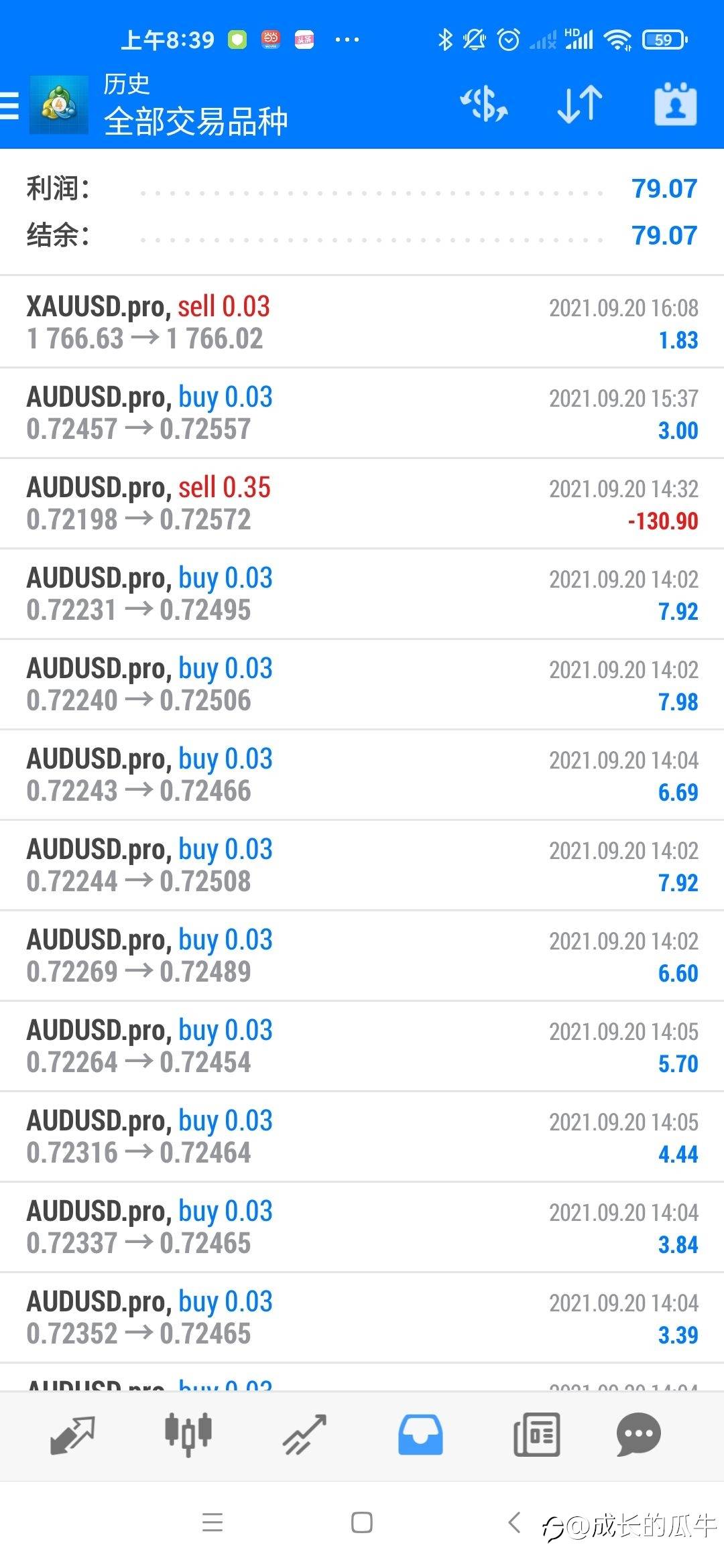Select AUDUSD.pro trade with 5.70 profit
This screenshot has width=724, height=1568.
coord(362,1046)
